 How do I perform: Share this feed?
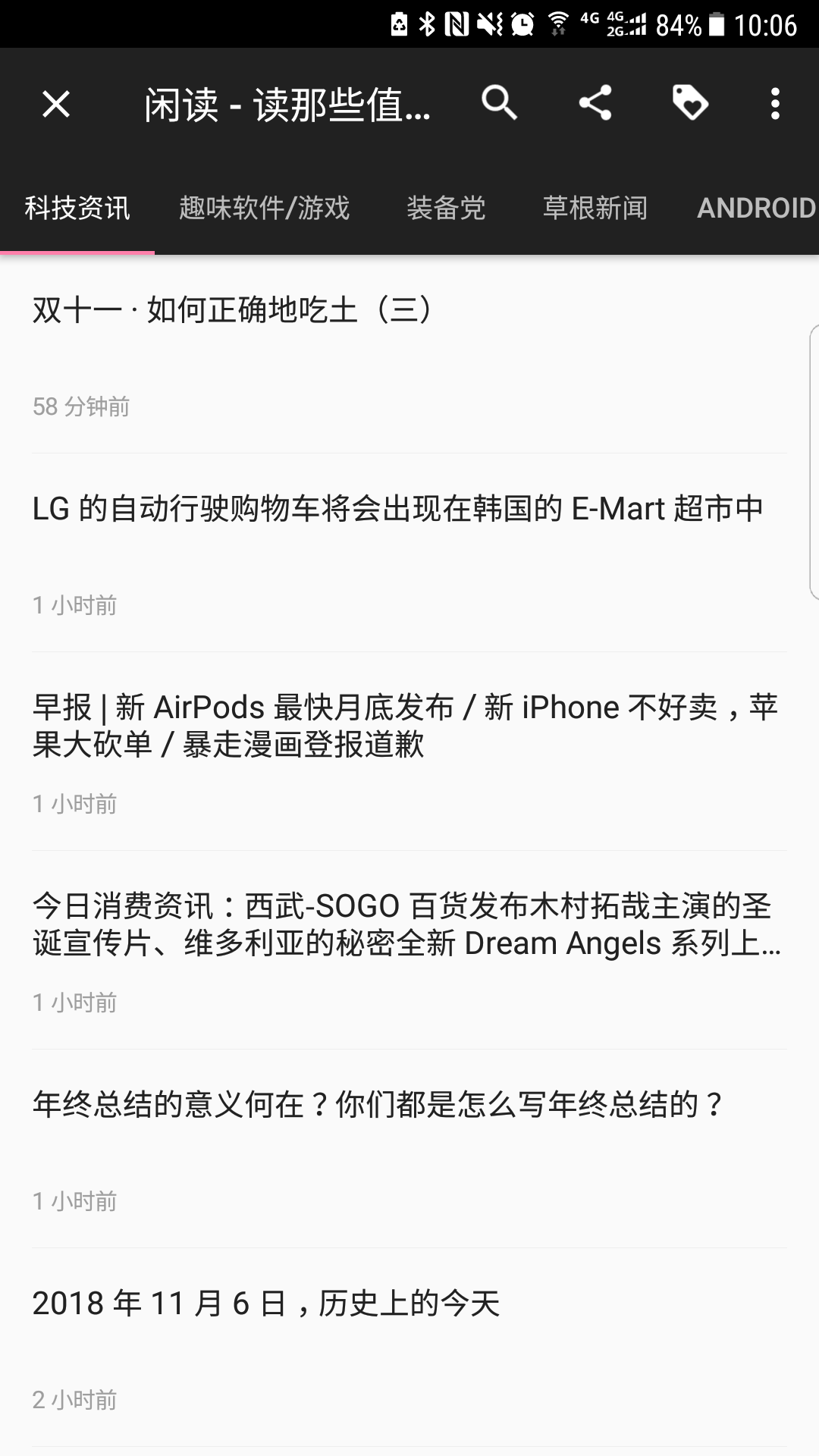595,103
